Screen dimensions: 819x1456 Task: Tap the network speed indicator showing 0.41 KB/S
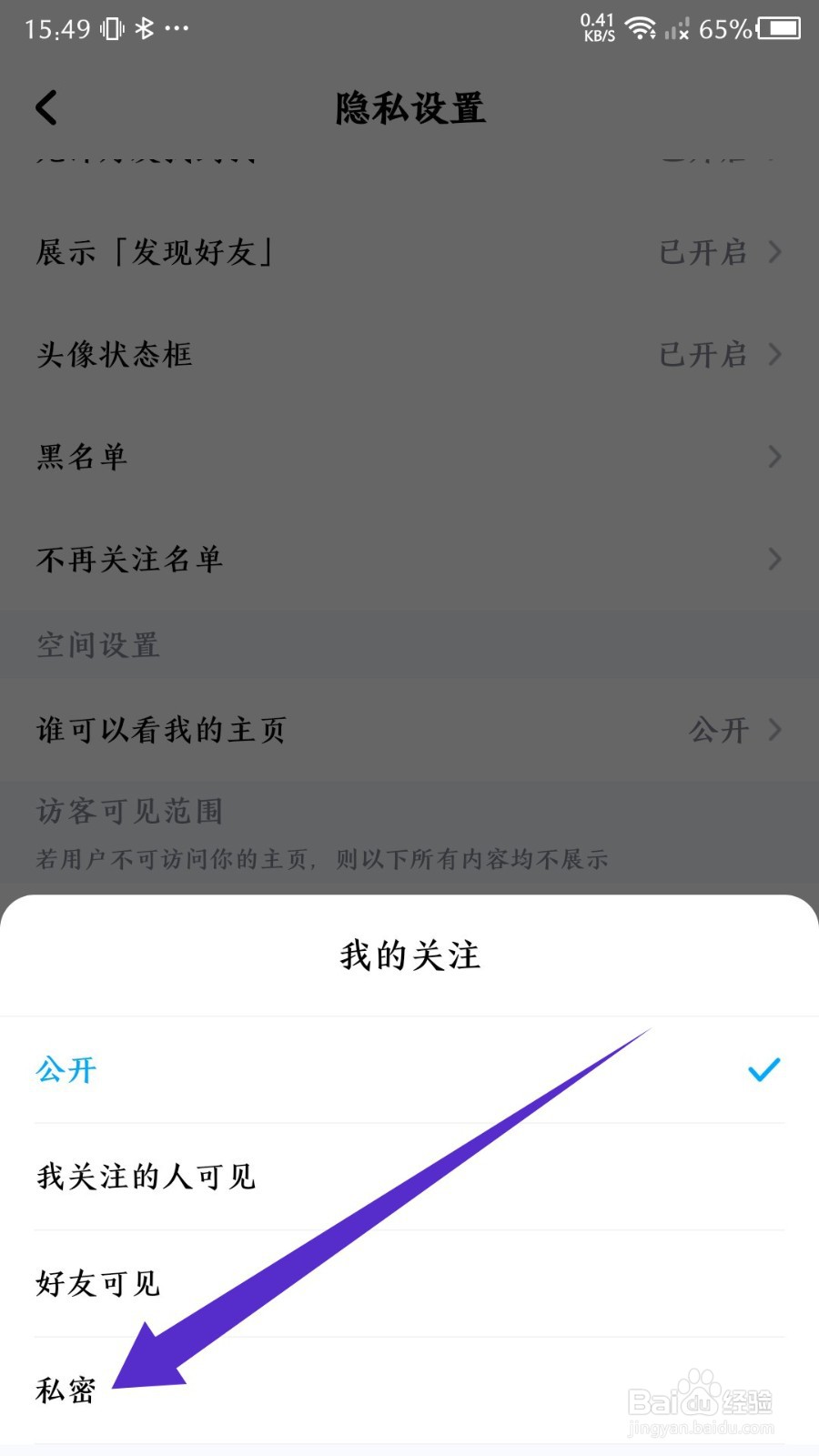[598, 27]
